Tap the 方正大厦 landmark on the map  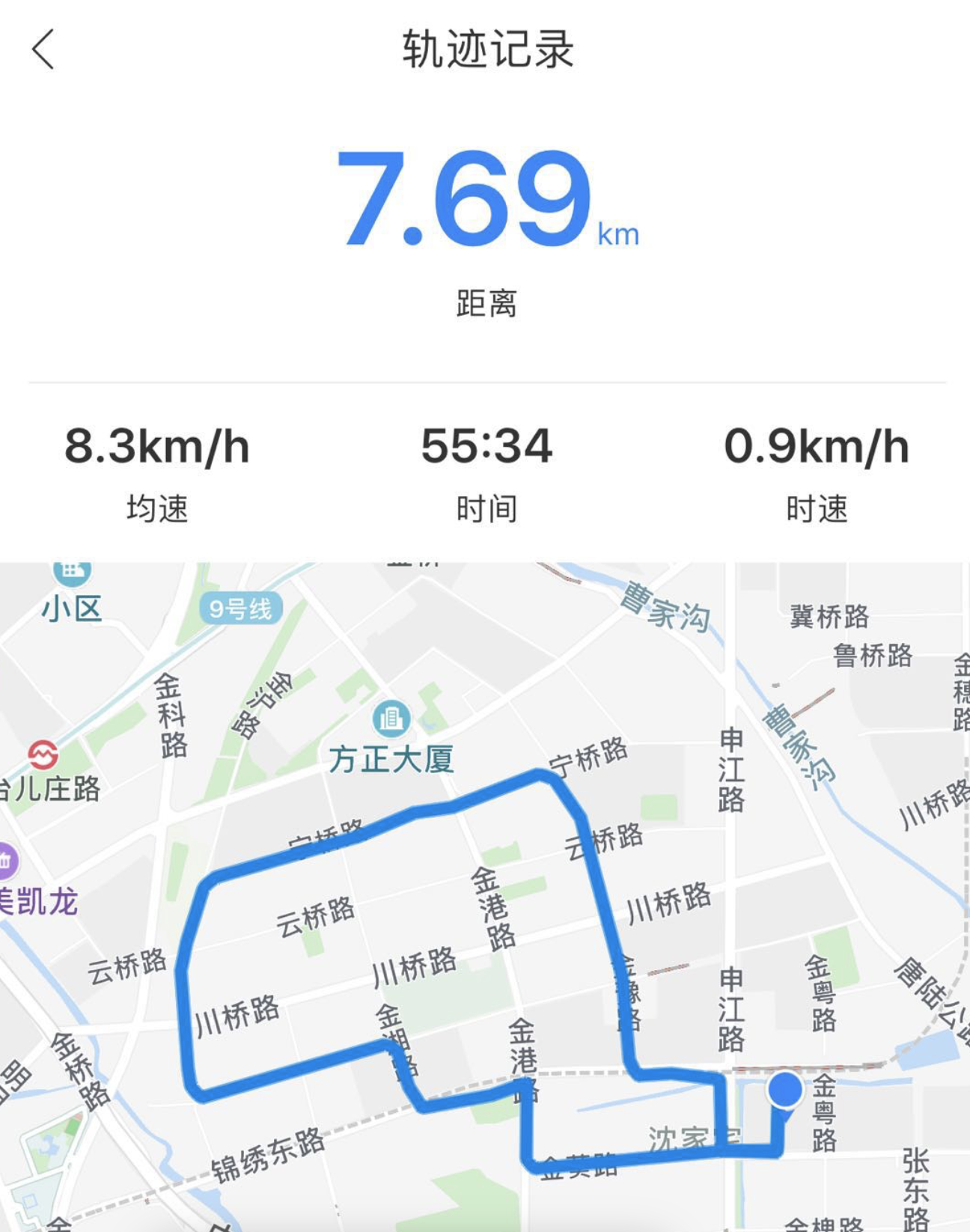pyautogui.click(x=391, y=720)
